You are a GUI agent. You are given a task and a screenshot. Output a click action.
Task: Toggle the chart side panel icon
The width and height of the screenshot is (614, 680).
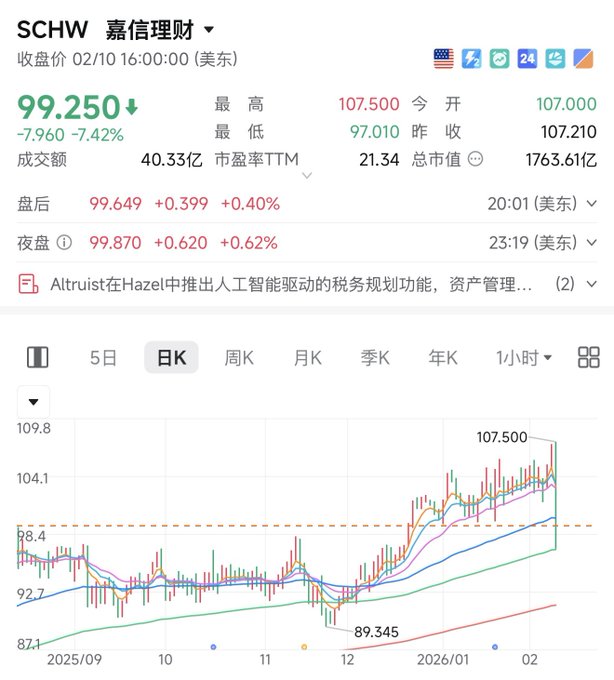37,357
